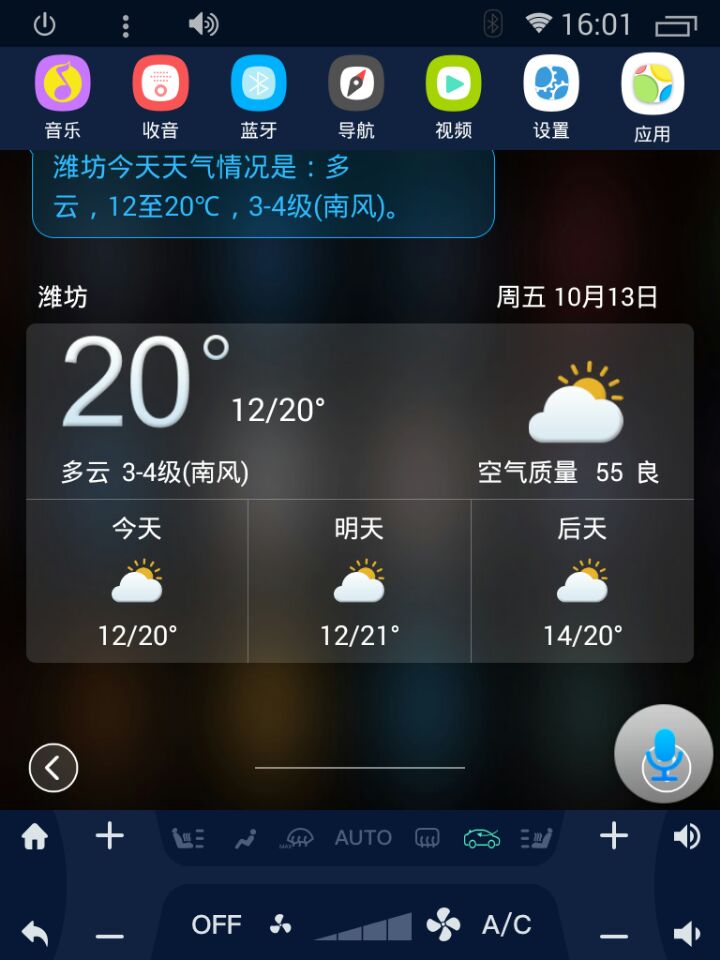The height and width of the screenshot is (960, 720).
Task: Return with the curved back arrow
Action: click(x=35, y=933)
